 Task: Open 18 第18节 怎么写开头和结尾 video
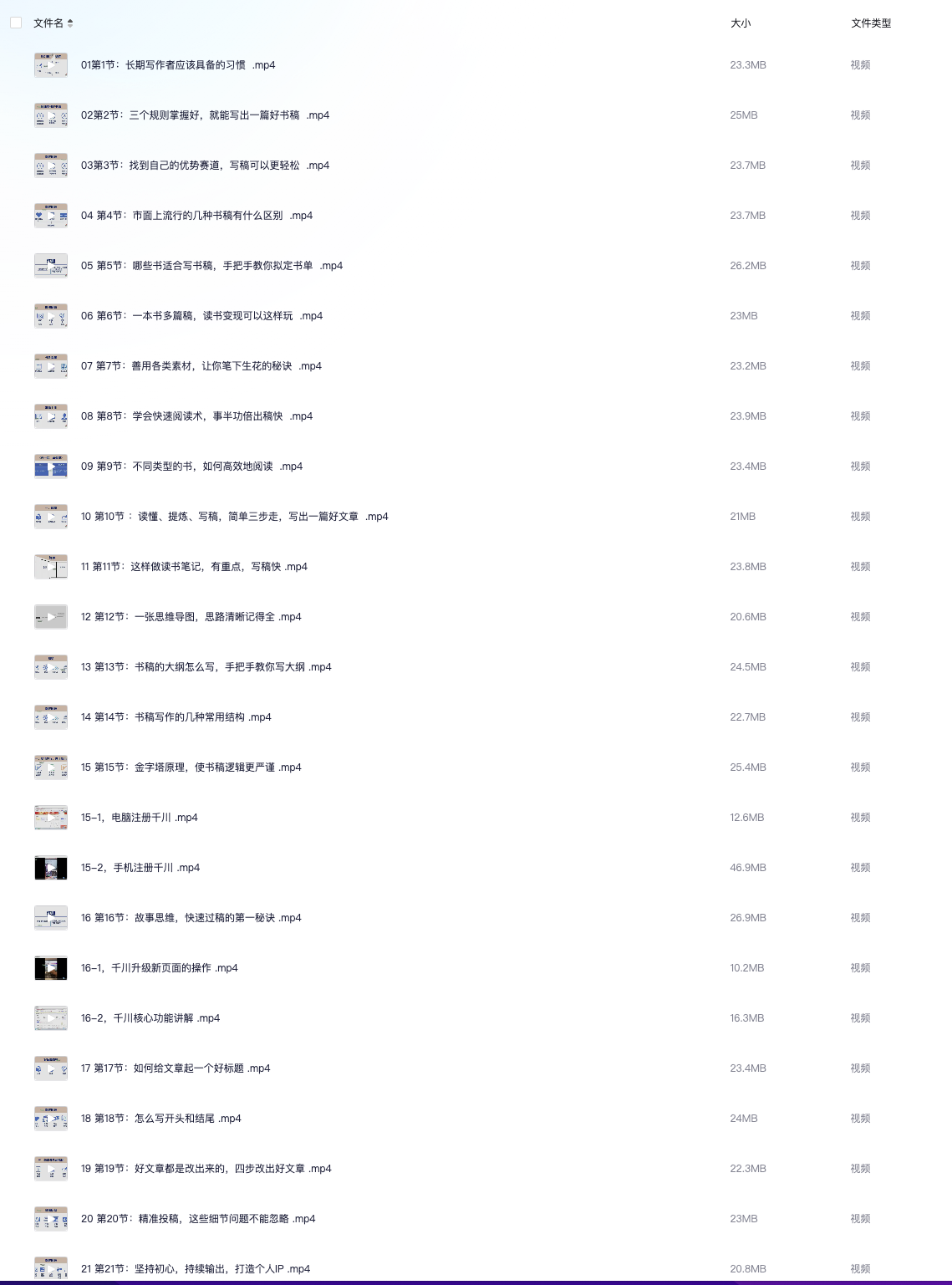160,1119
